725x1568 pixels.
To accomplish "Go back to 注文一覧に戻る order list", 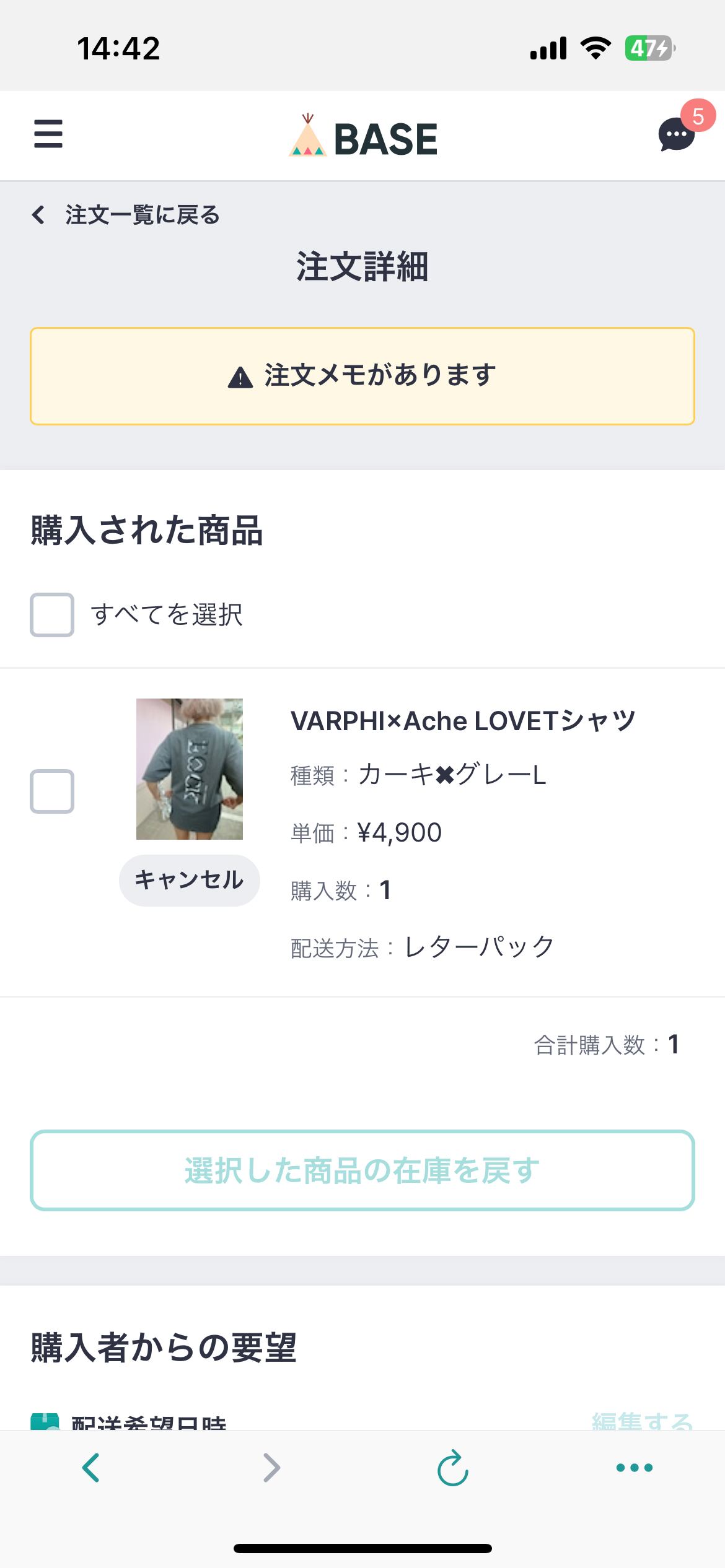I will 126,215.
